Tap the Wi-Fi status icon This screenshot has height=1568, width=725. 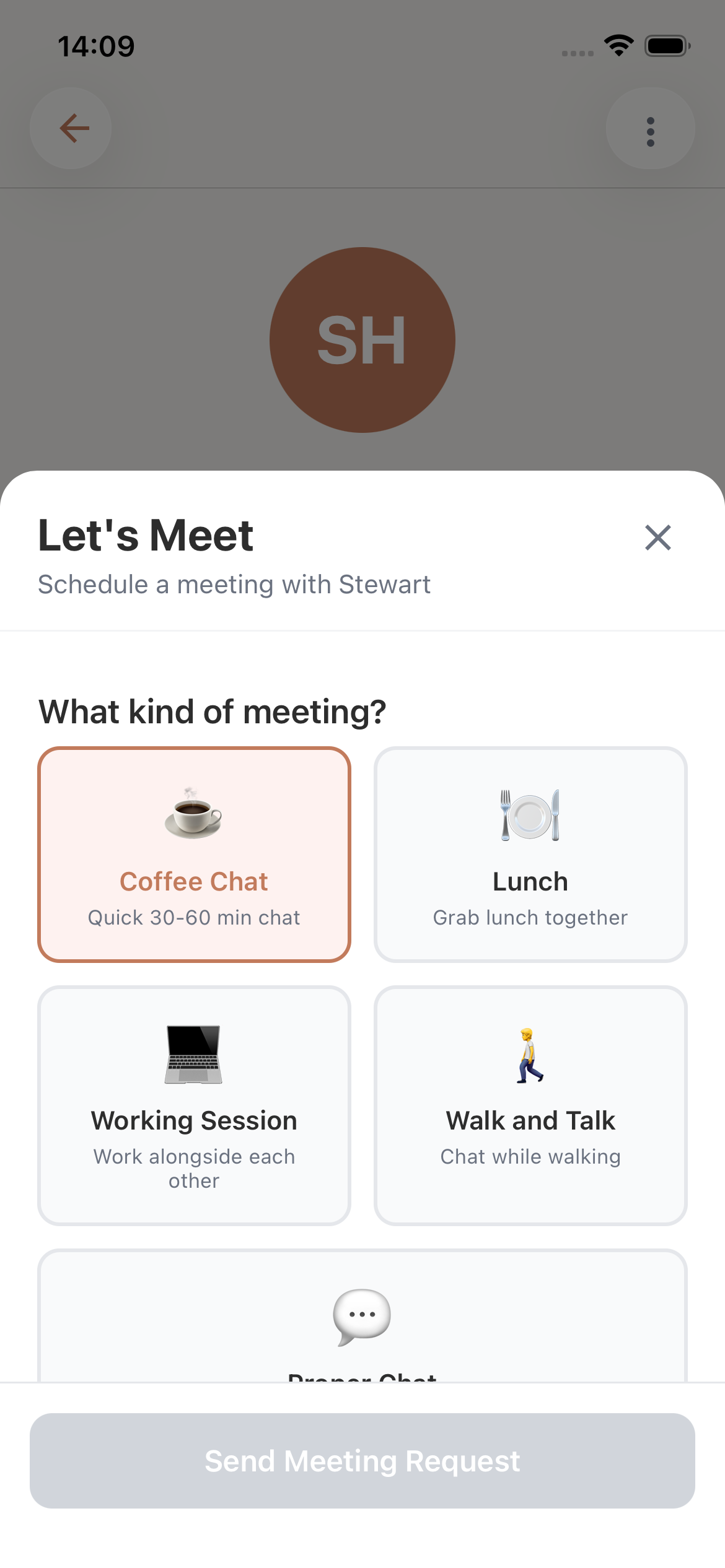618,45
